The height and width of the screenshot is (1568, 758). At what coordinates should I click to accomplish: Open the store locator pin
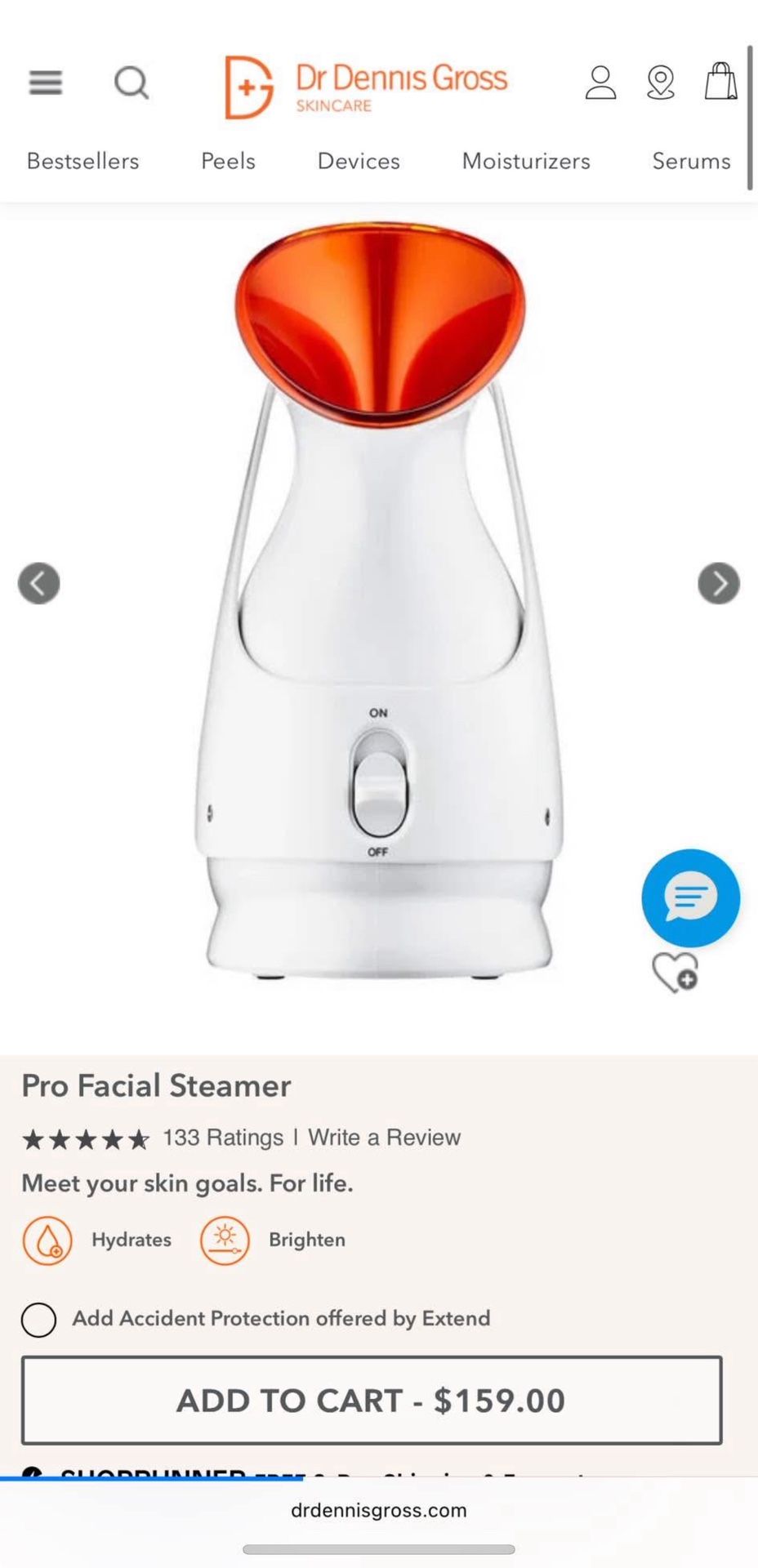[x=660, y=83]
